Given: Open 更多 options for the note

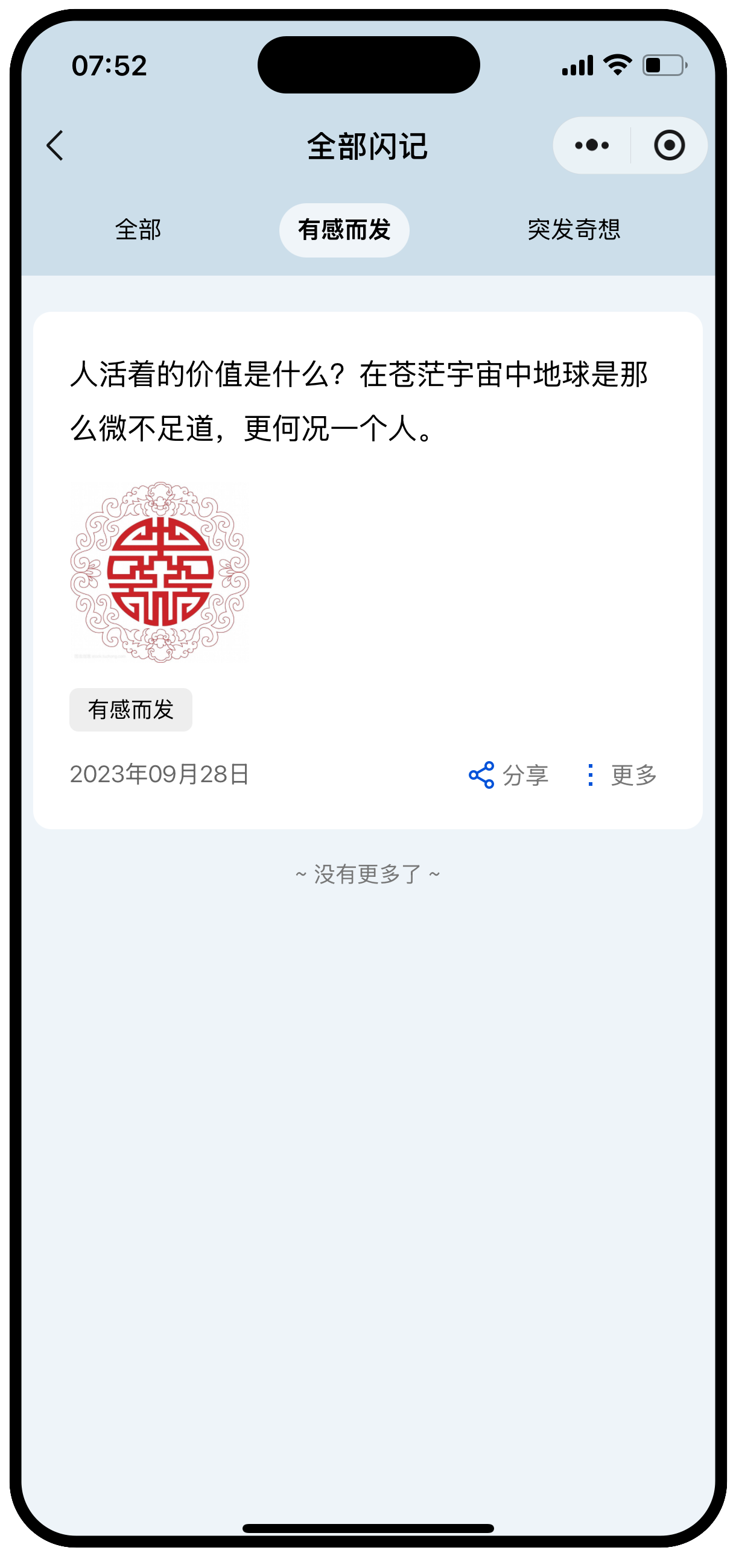Looking at the screenshot, I should [621, 775].
